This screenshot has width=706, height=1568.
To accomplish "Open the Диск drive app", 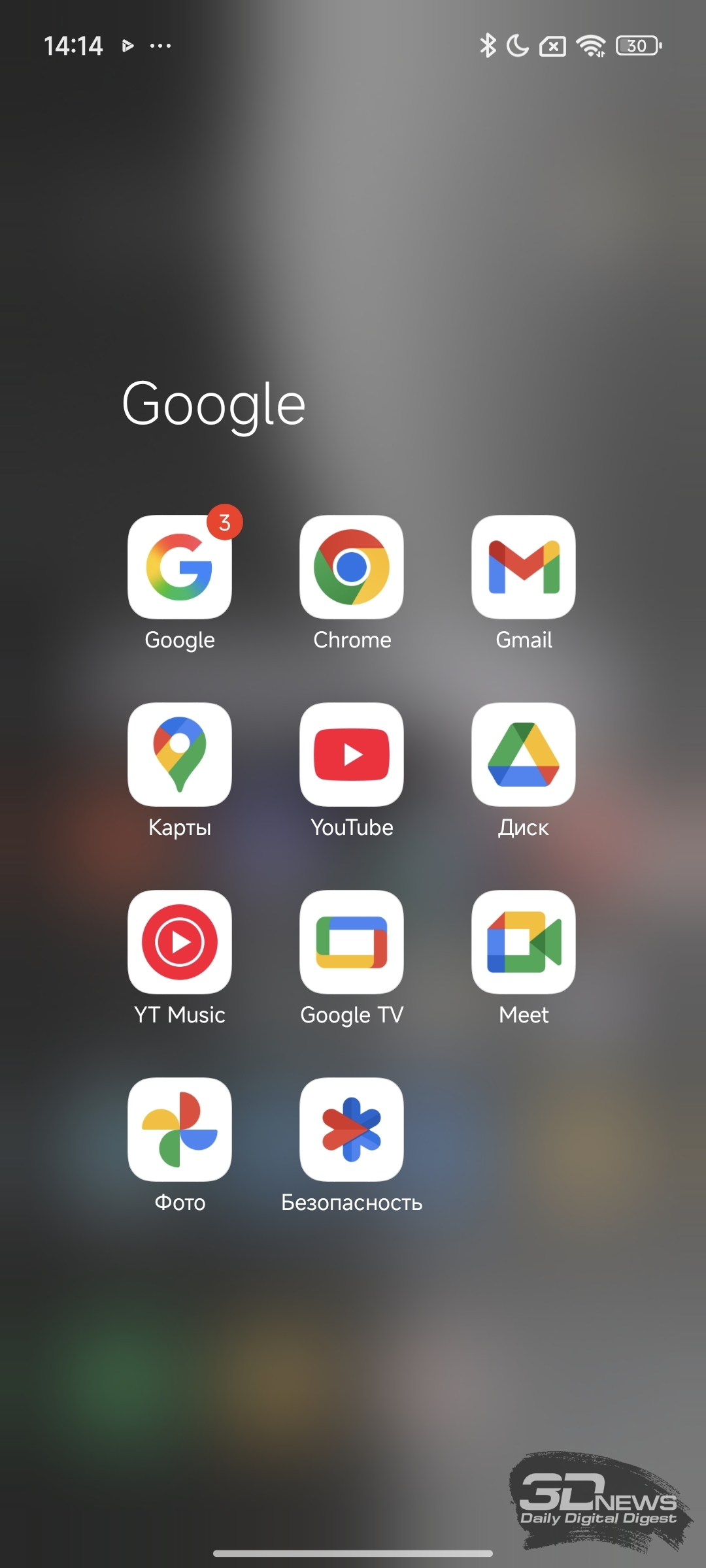I will 524,755.
